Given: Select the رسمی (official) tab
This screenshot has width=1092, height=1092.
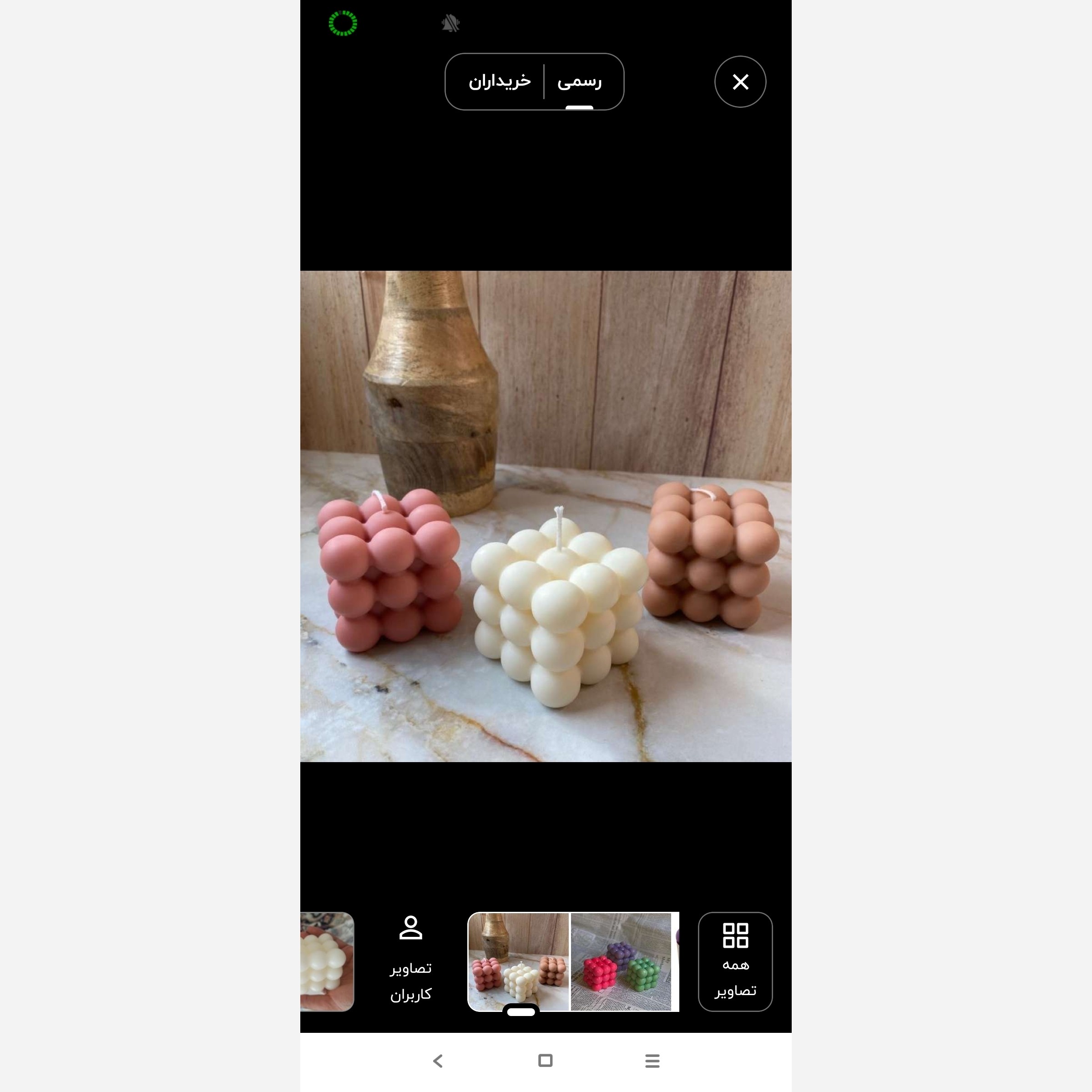Looking at the screenshot, I should coord(579,82).
